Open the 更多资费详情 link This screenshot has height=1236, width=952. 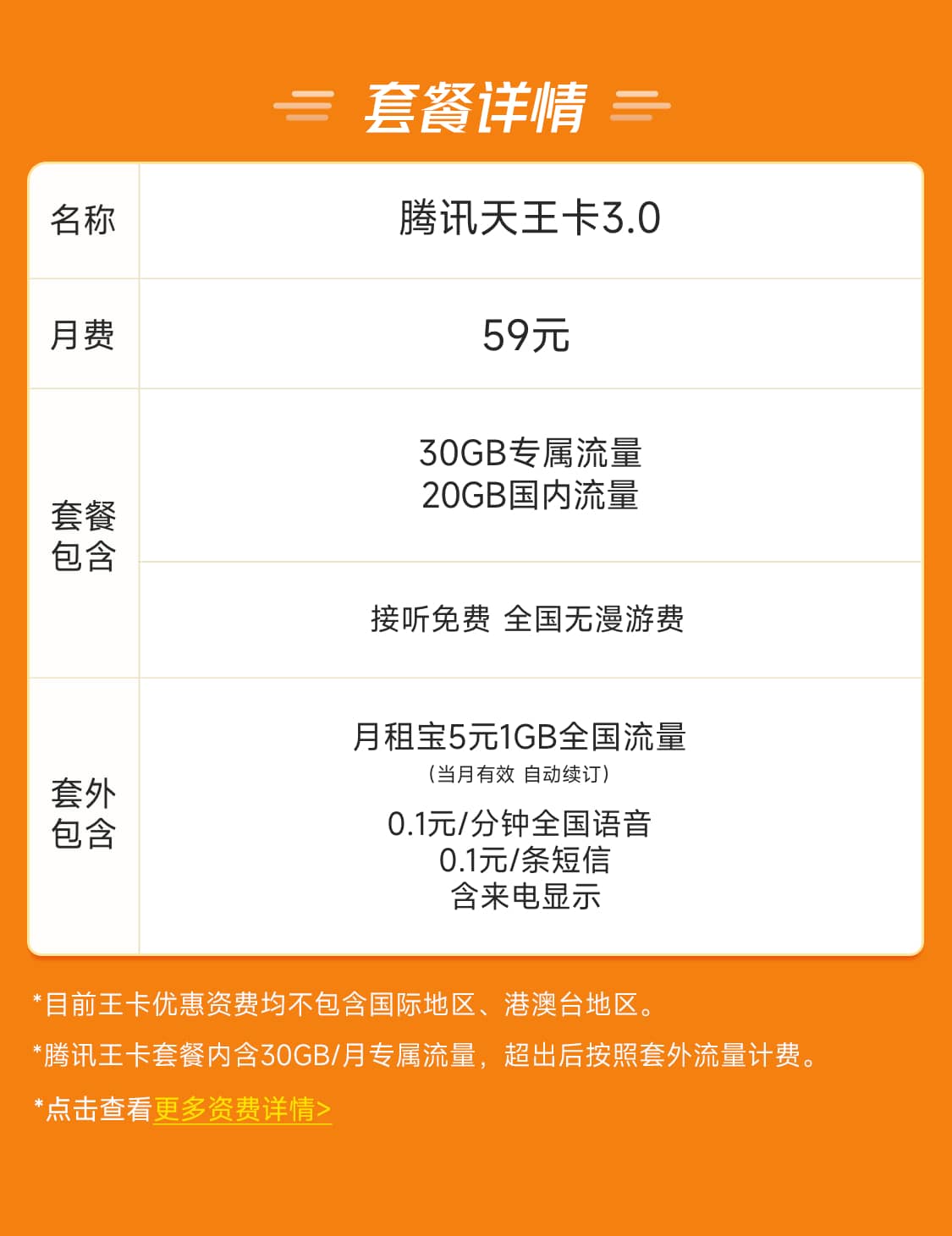click(242, 1108)
